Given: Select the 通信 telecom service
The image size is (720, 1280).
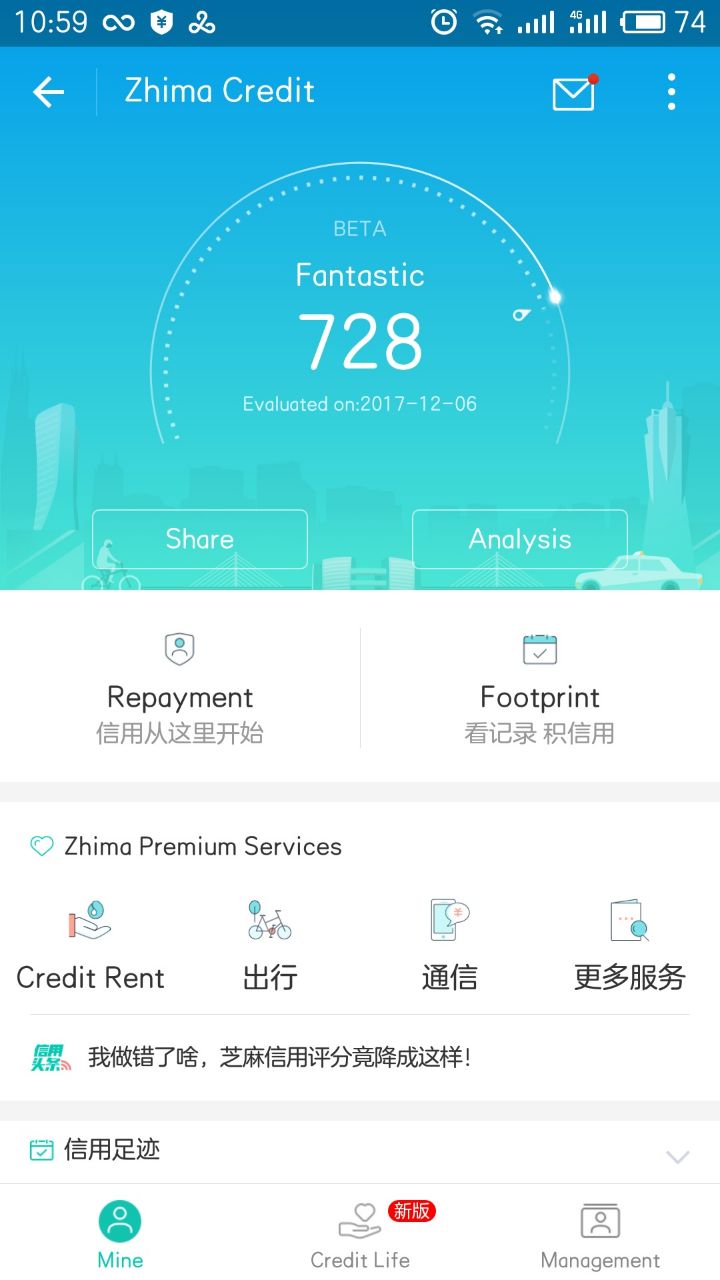Looking at the screenshot, I should pos(450,946).
